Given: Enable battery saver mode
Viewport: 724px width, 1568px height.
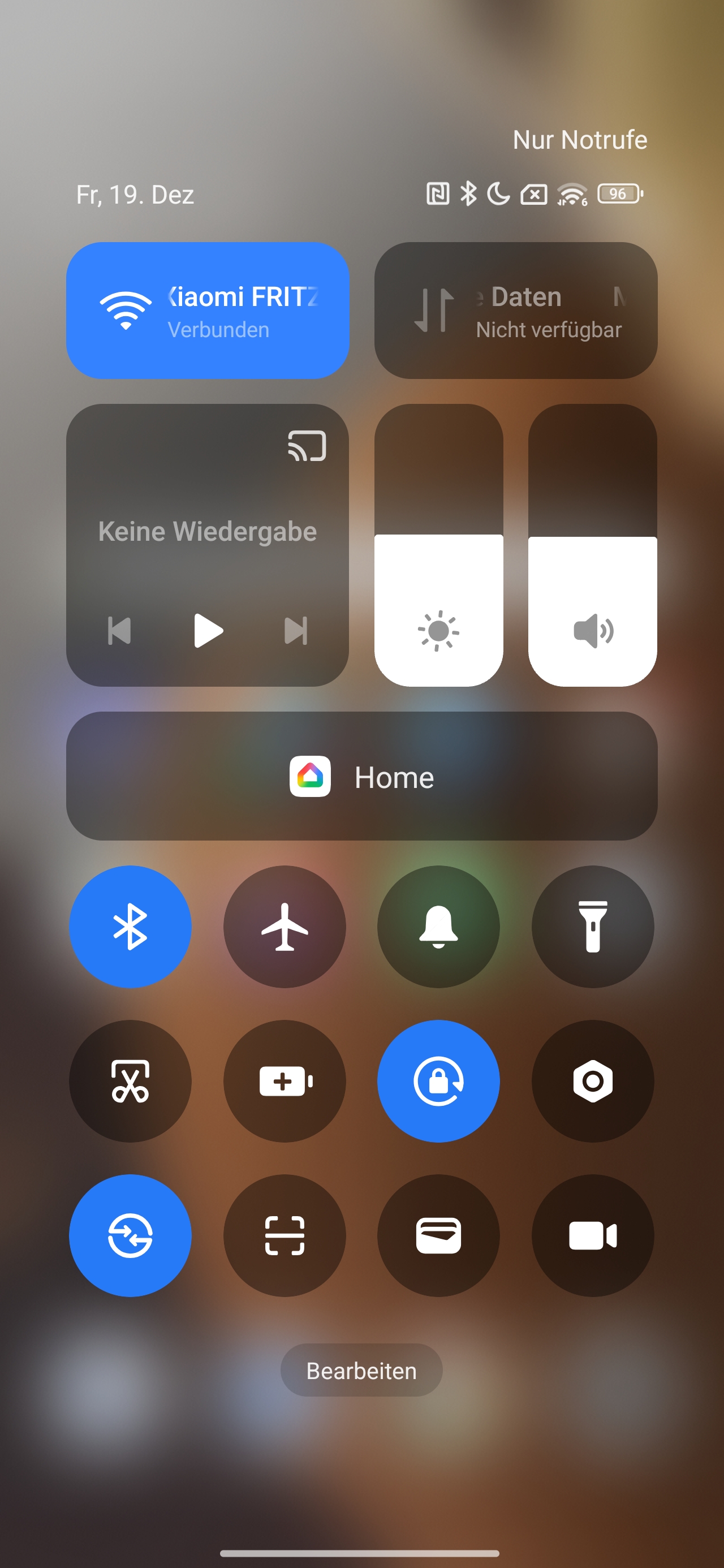Looking at the screenshot, I should 285,1081.
